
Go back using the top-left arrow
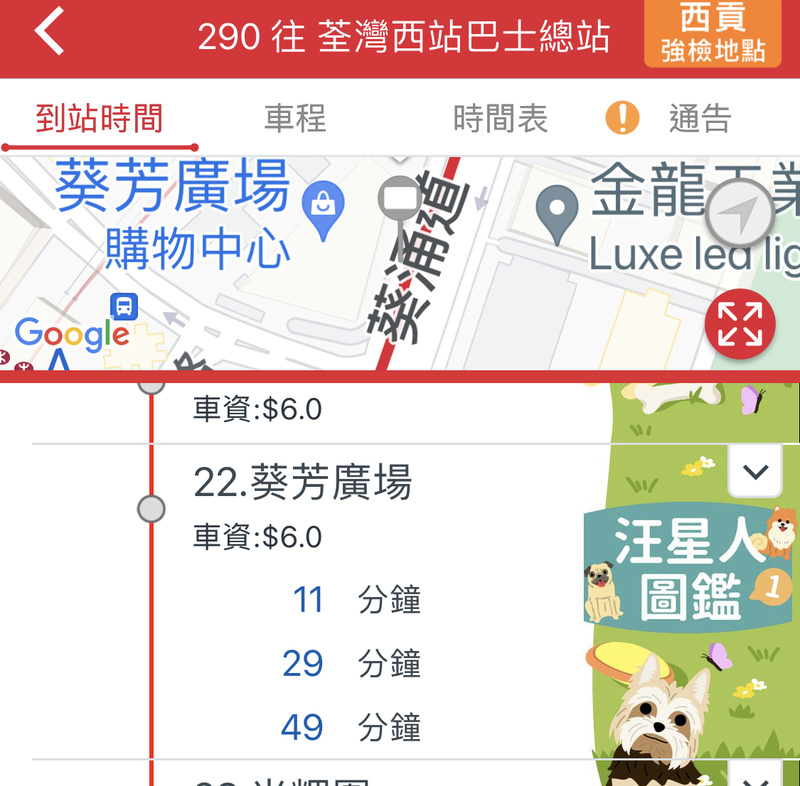[50, 34]
